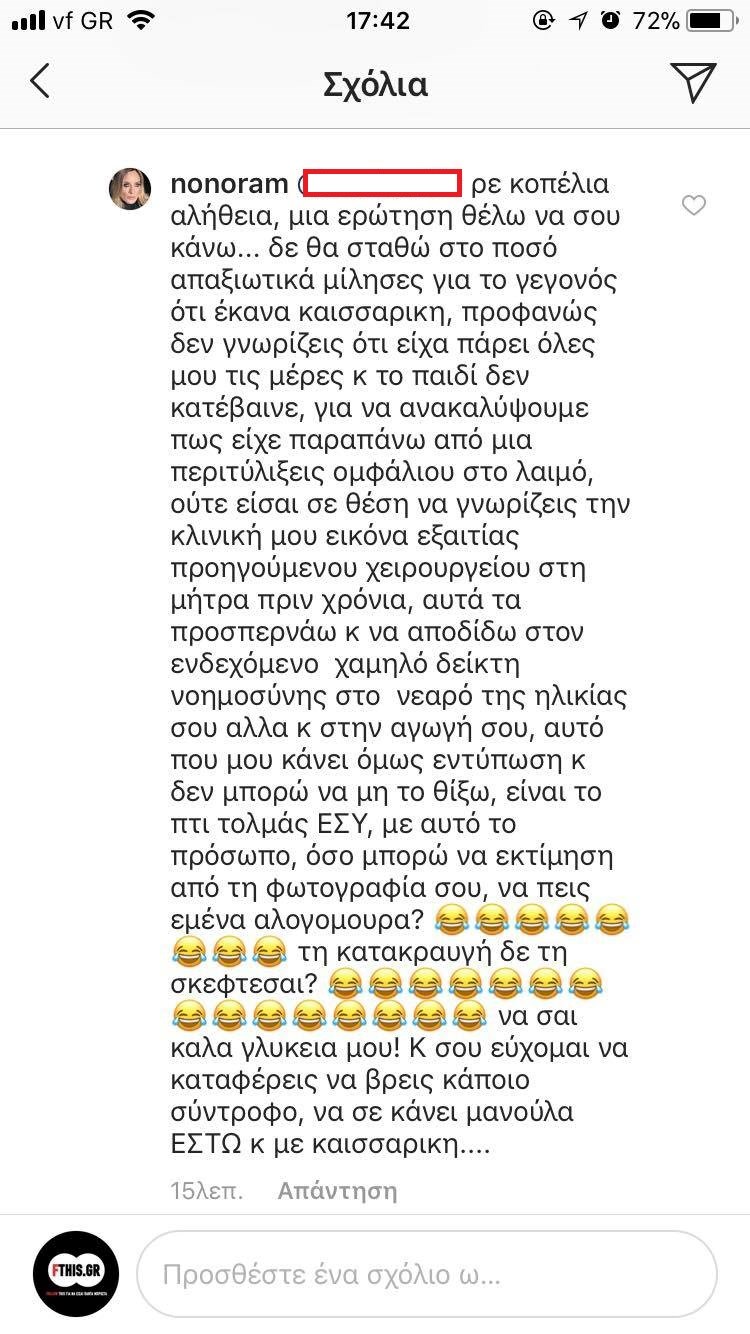Go back from the Σχόλια screen
The height and width of the screenshot is (1334, 750).
40,82
